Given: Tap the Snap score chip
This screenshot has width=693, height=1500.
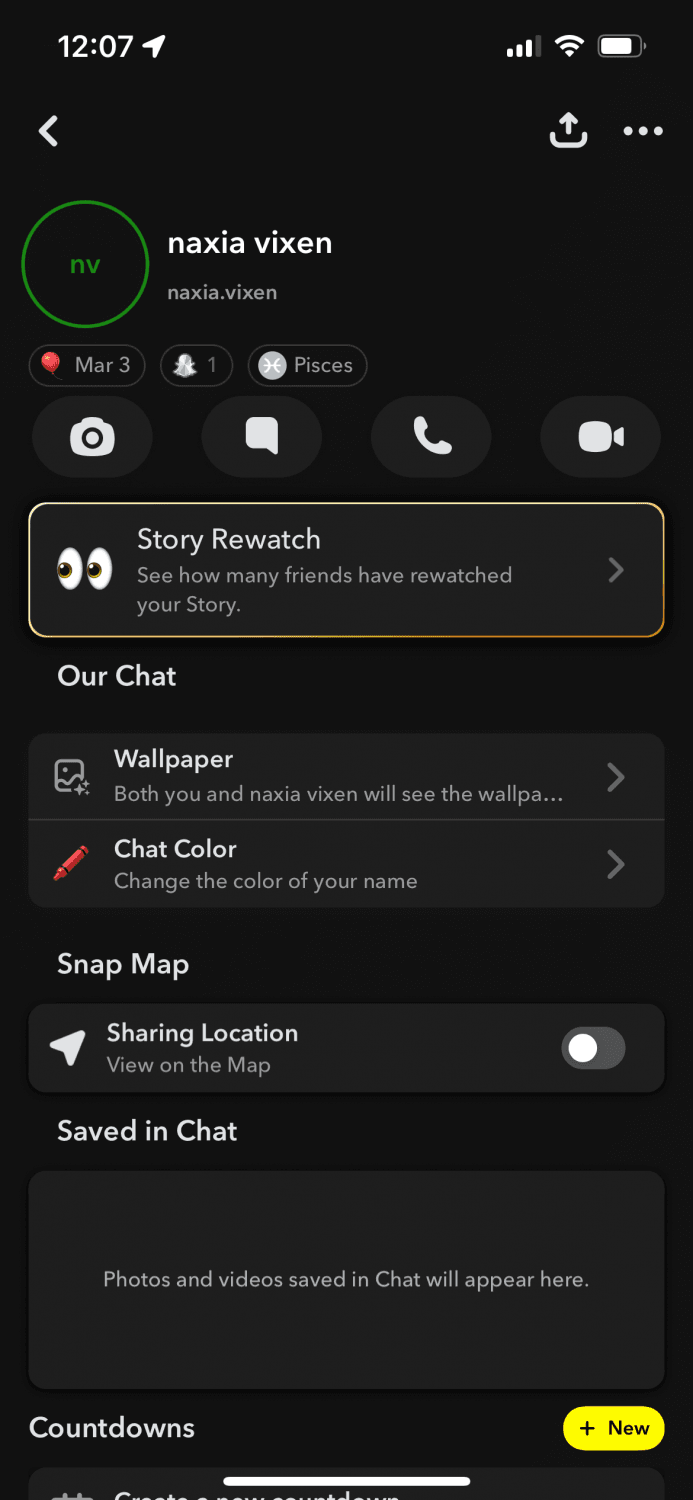Looking at the screenshot, I should [x=197, y=365].
